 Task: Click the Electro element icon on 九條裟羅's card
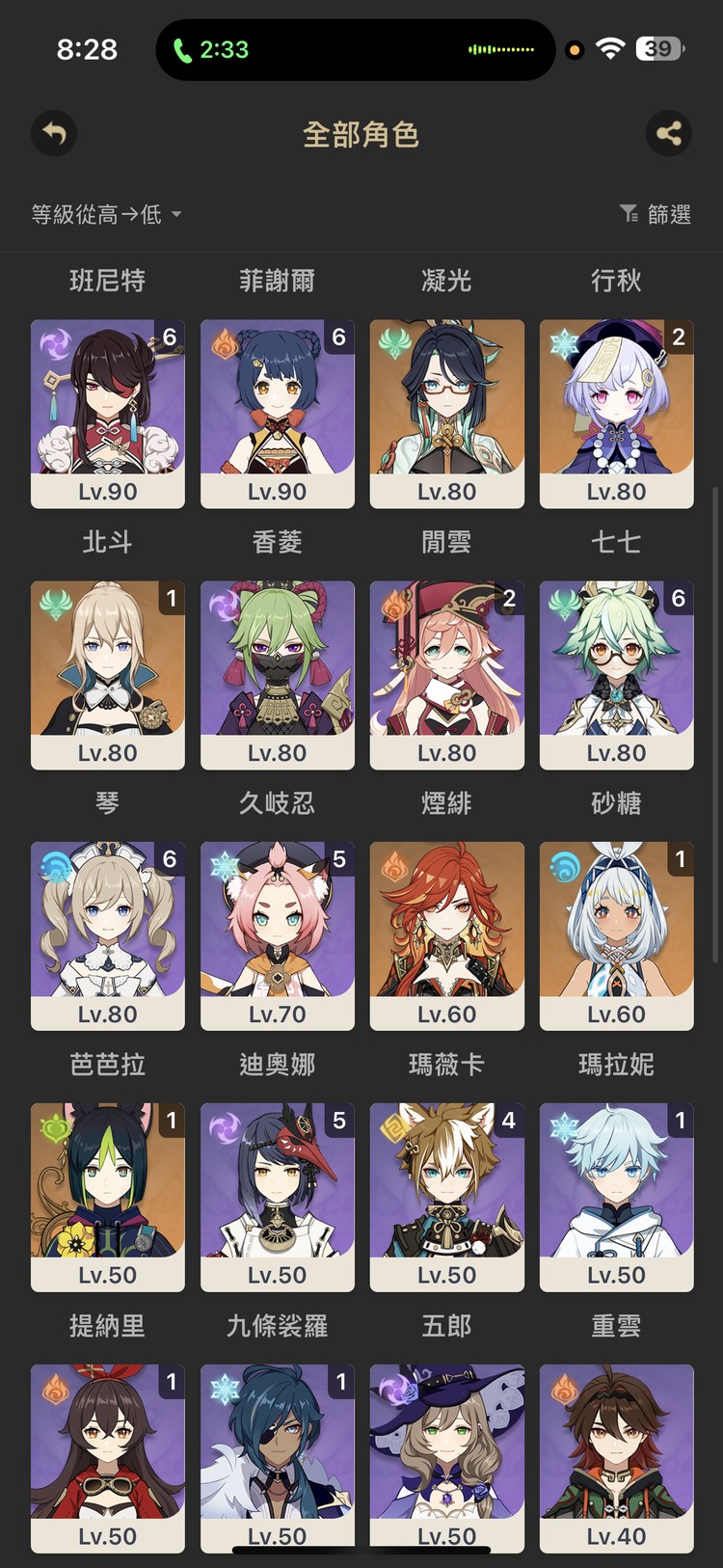click(x=225, y=1126)
